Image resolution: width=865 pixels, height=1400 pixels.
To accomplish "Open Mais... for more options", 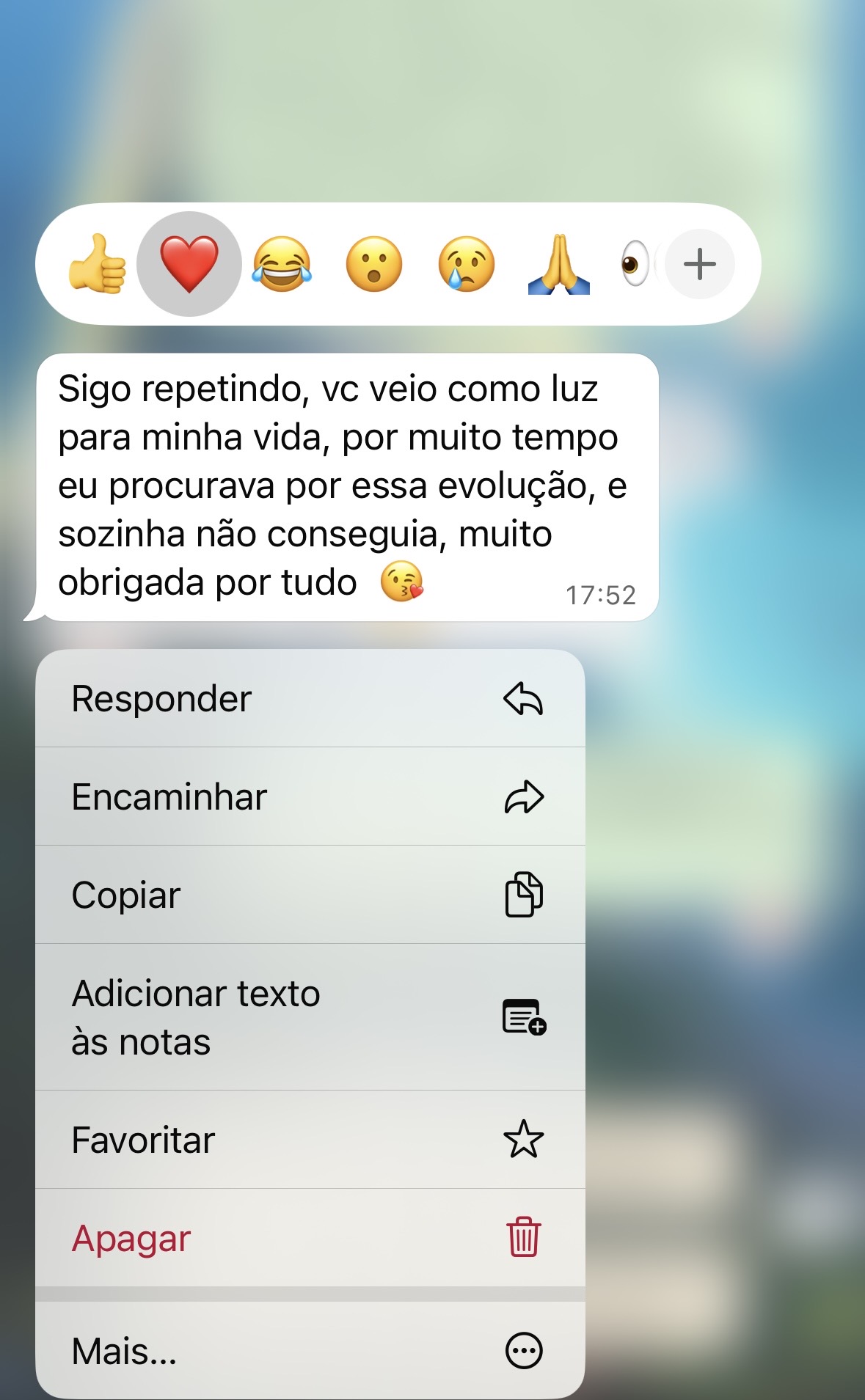I will [x=310, y=1351].
